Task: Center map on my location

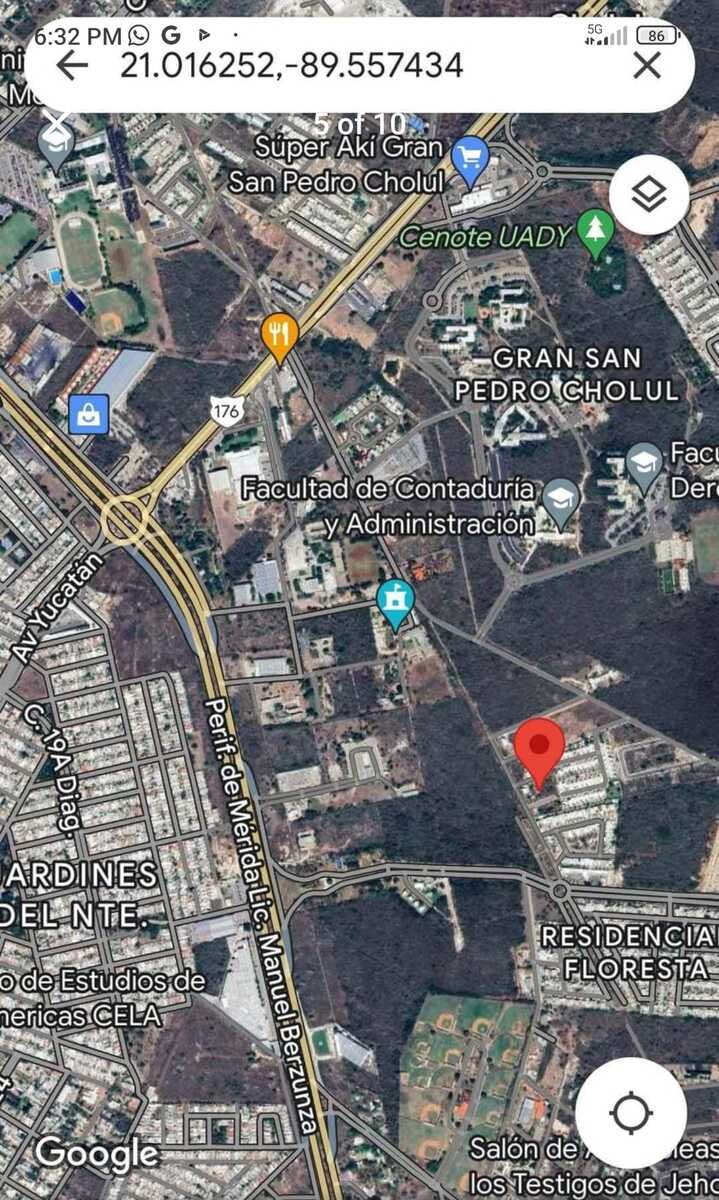Action: 631,1113
